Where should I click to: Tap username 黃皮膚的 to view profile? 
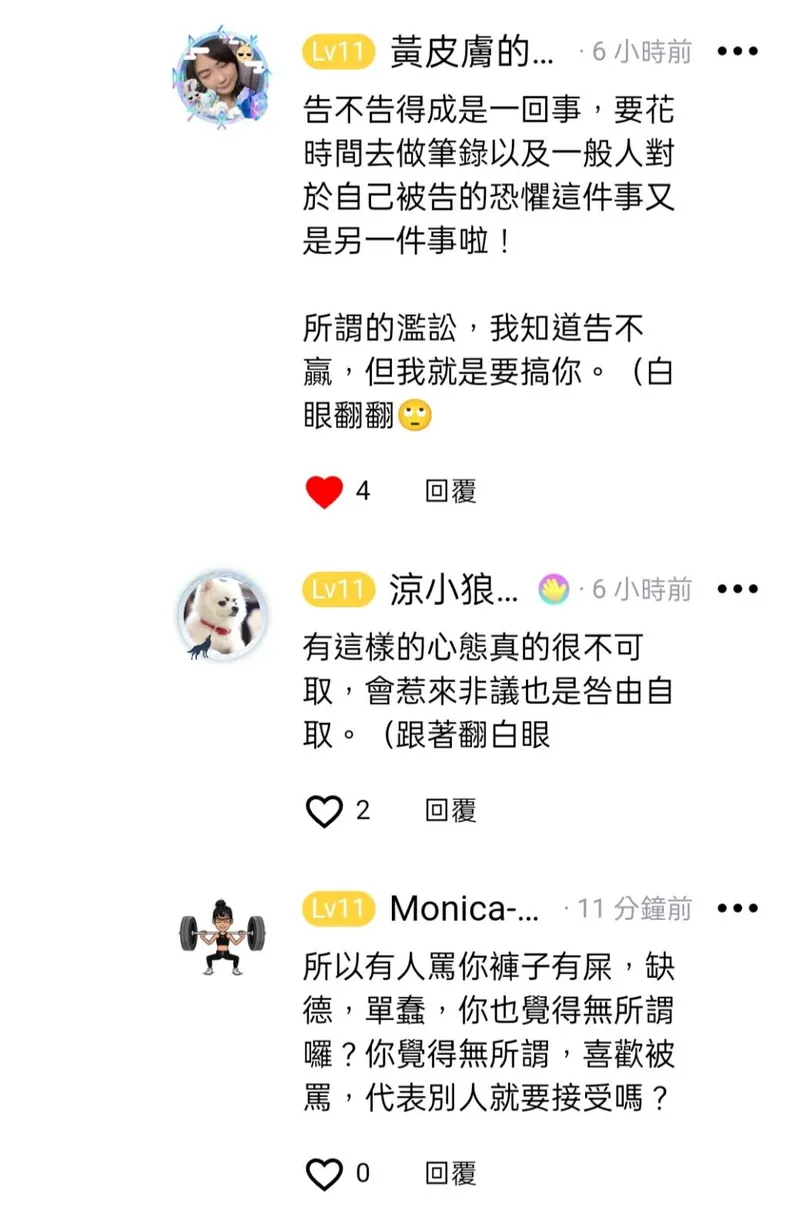tap(471, 52)
